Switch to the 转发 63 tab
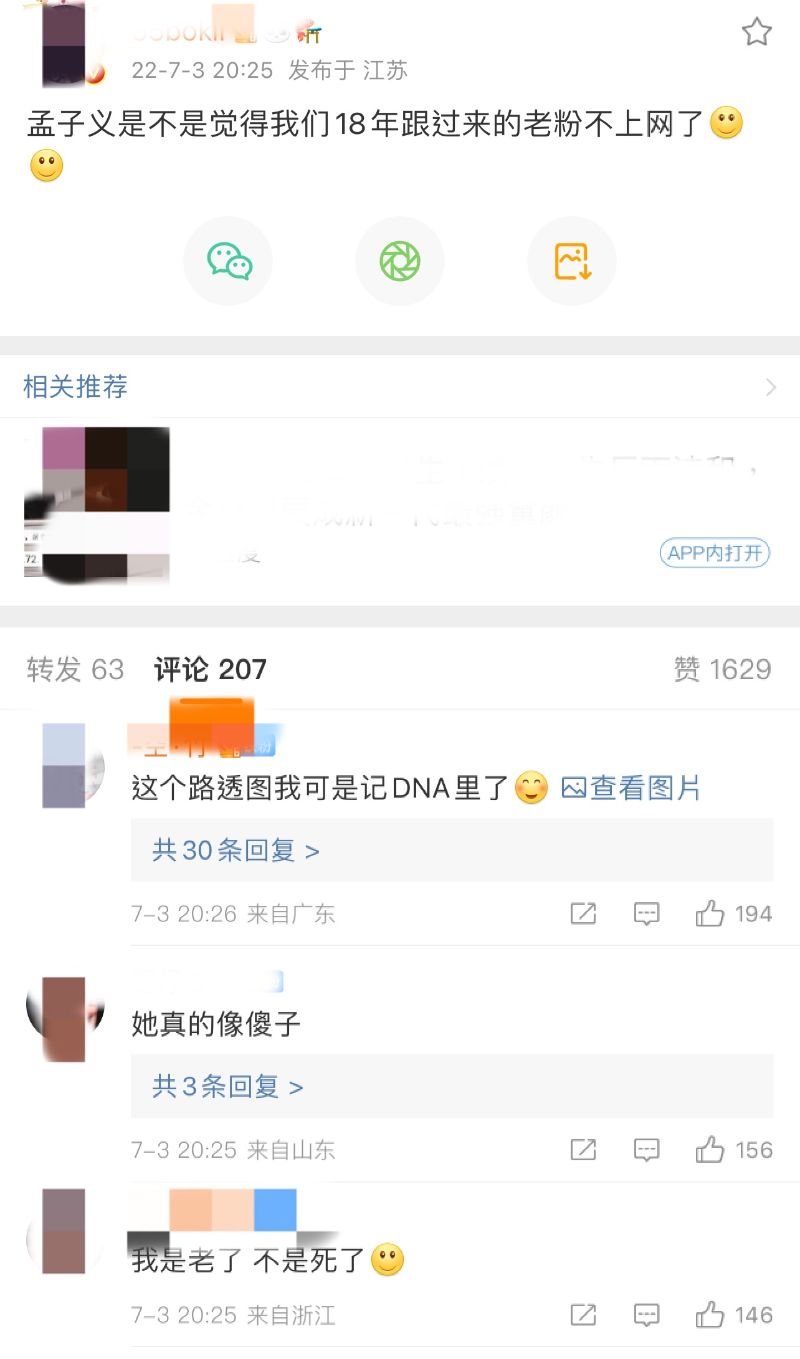This screenshot has width=800, height=1359. (75, 669)
